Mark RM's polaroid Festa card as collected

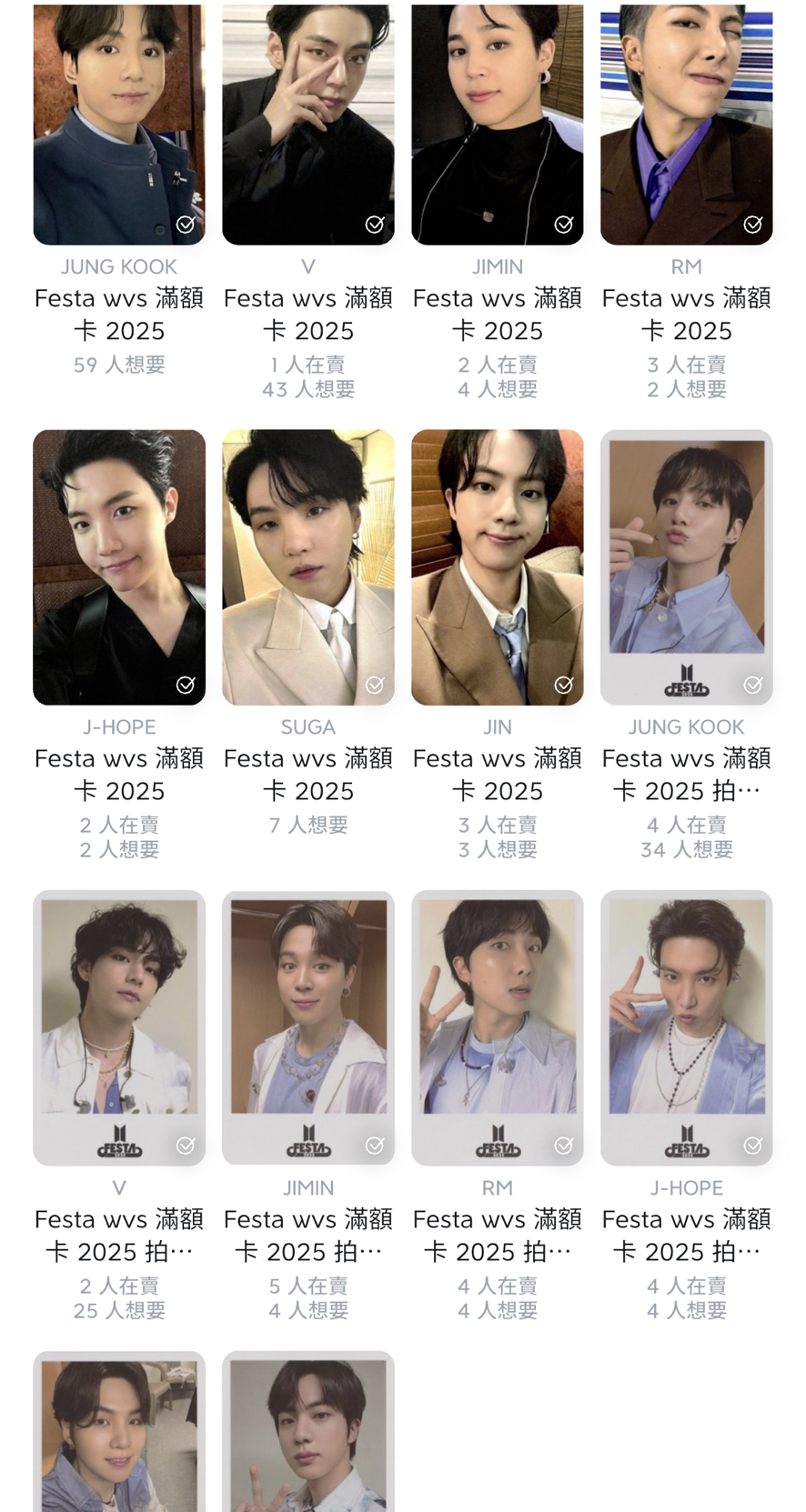[x=563, y=1145]
